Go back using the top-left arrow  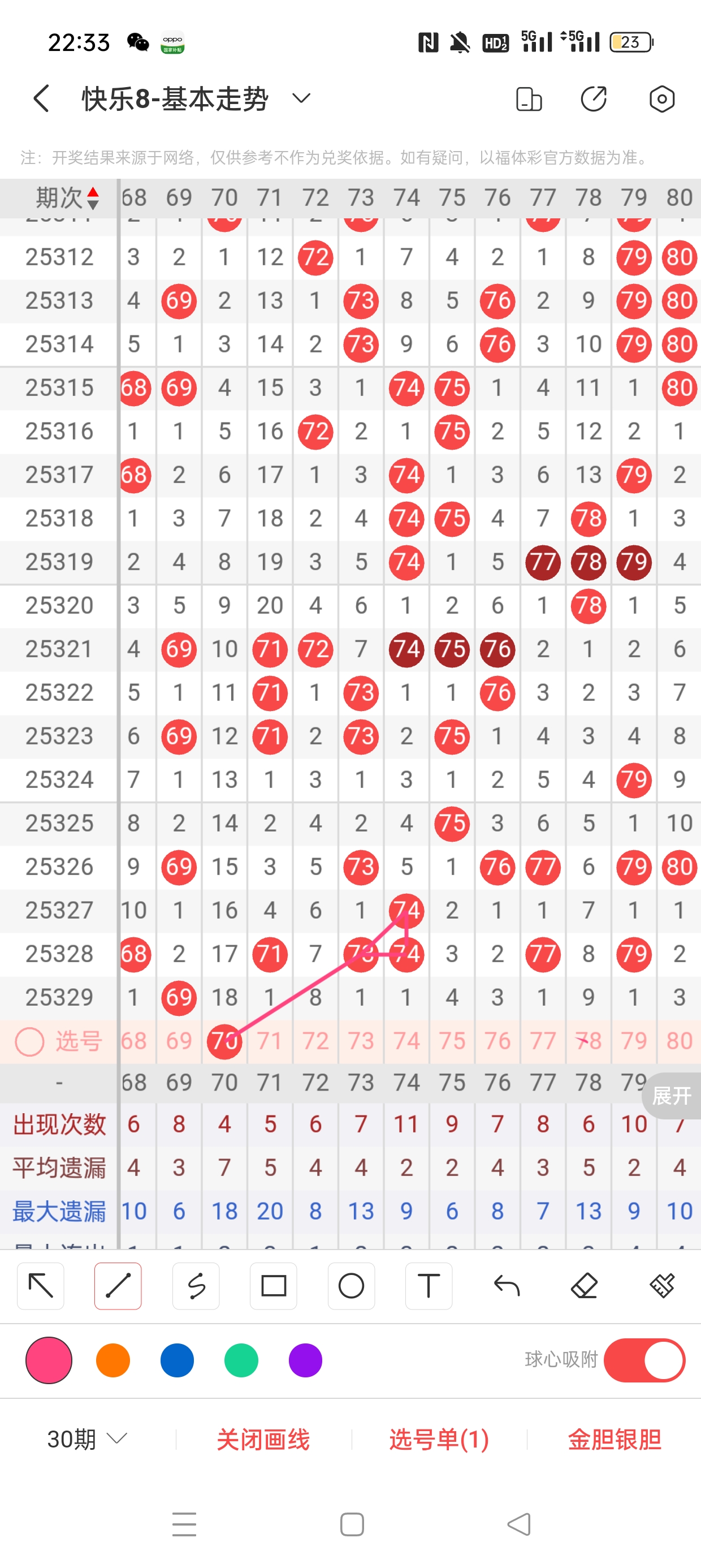pyautogui.click(x=41, y=98)
